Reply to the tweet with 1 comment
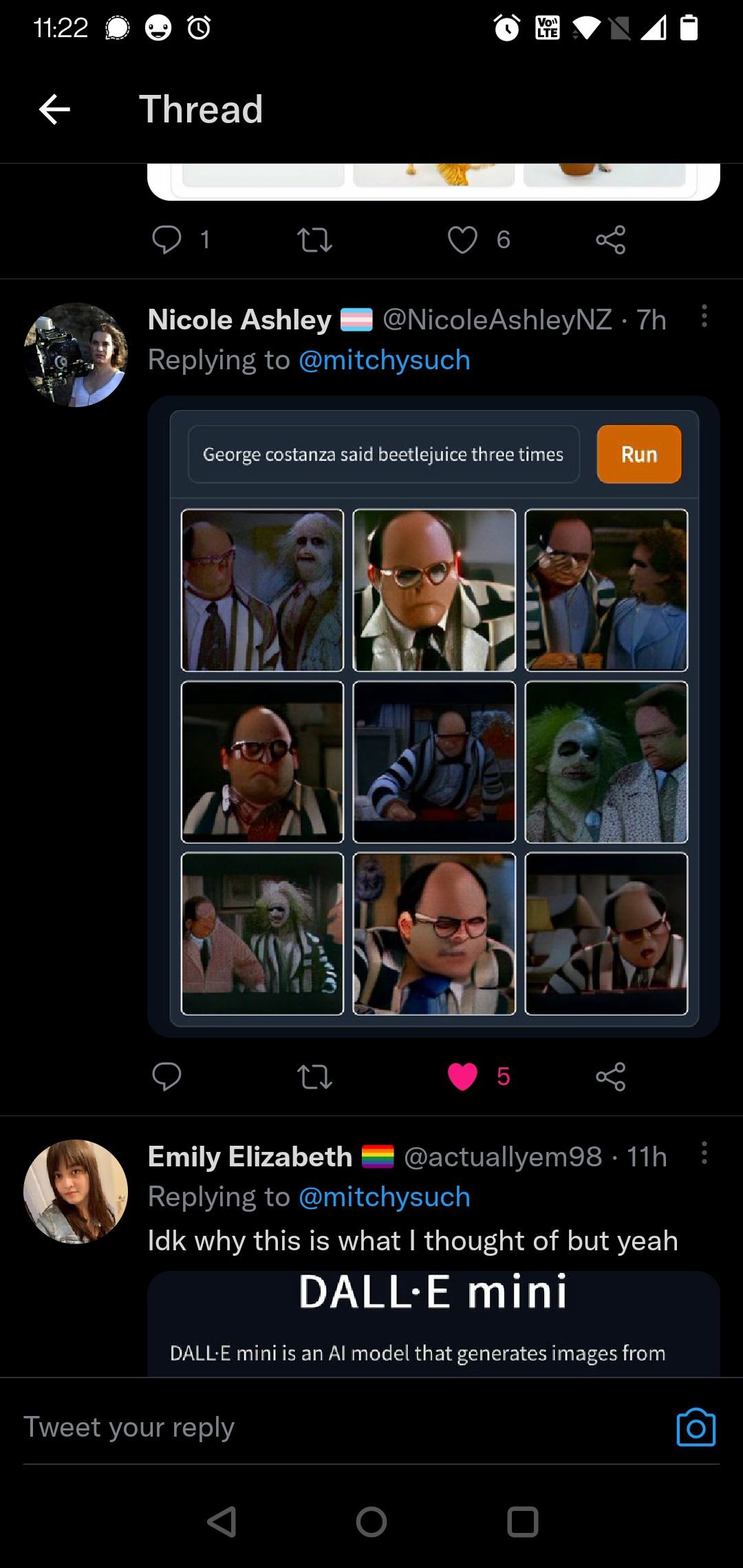Image resolution: width=743 pixels, height=1568 pixels. [x=166, y=240]
